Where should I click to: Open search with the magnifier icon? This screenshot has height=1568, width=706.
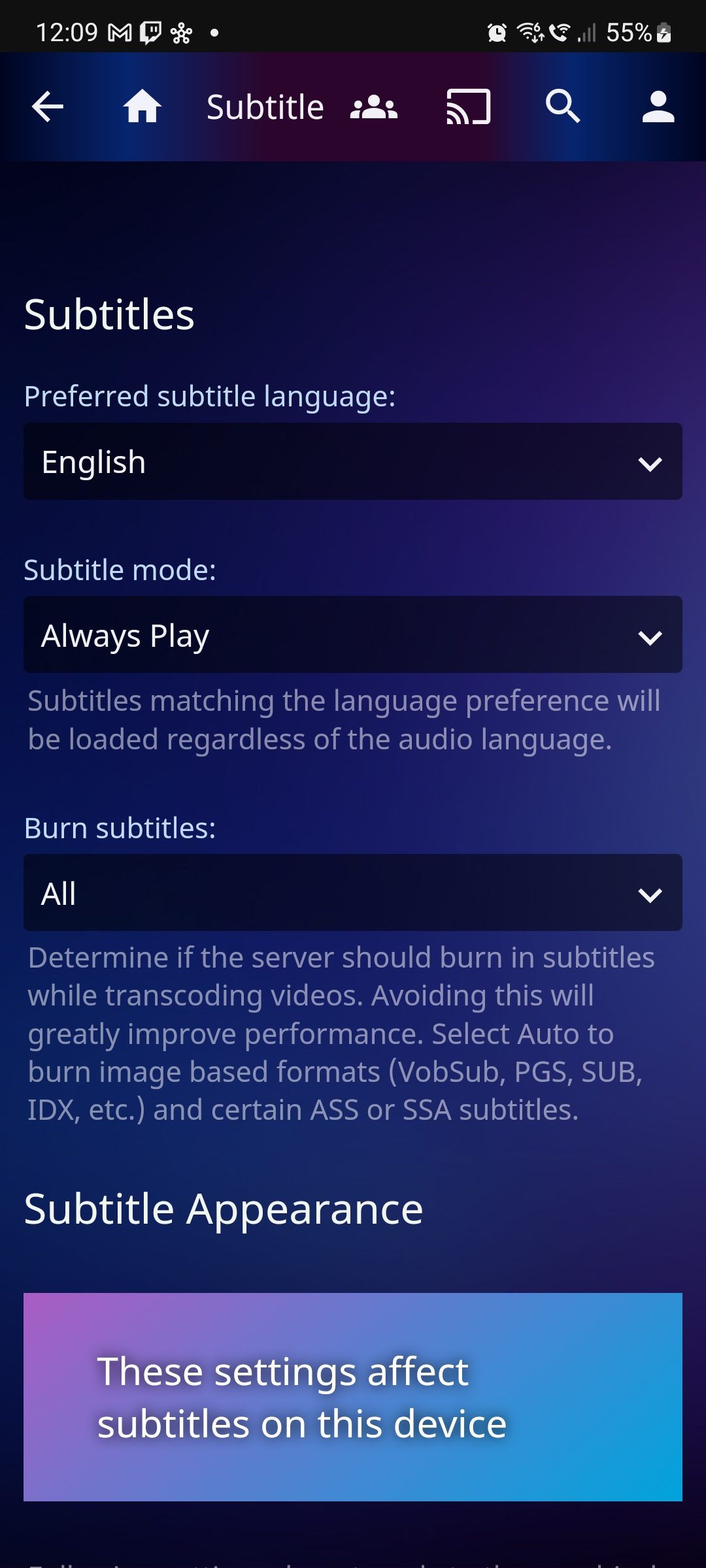pyautogui.click(x=563, y=107)
